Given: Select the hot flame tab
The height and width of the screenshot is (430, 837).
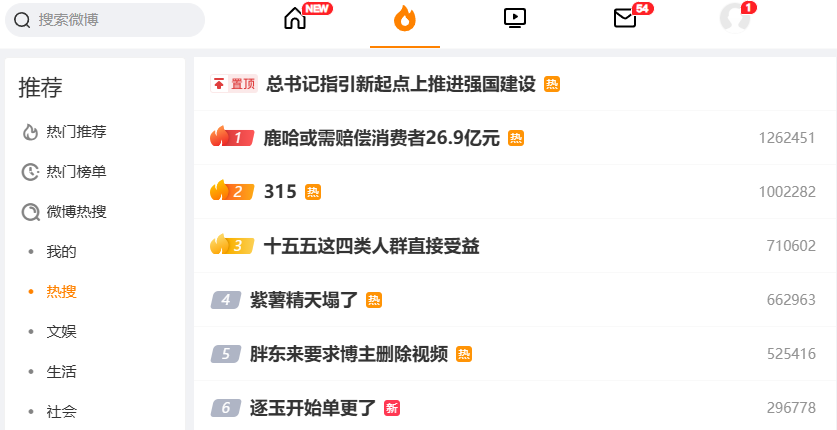Looking at the screenshot, I should tap(404, 19).
